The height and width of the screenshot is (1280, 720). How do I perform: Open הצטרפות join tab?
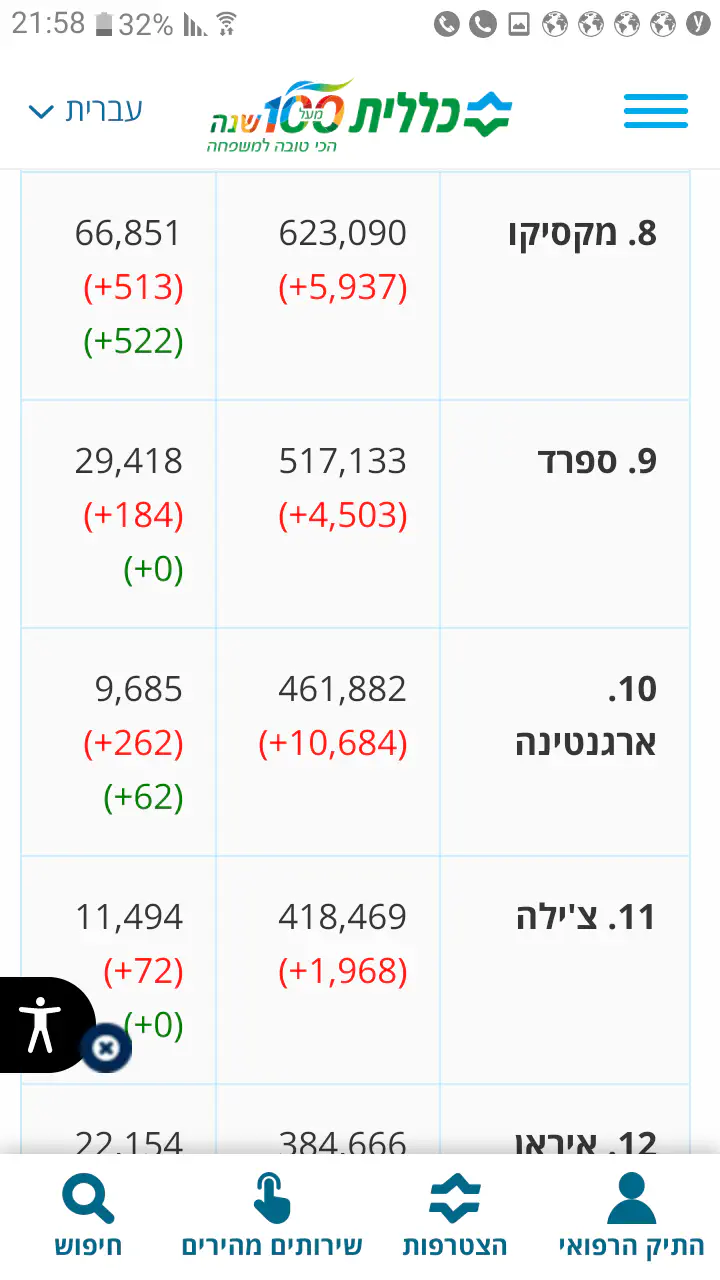[x=455, y=1216]
